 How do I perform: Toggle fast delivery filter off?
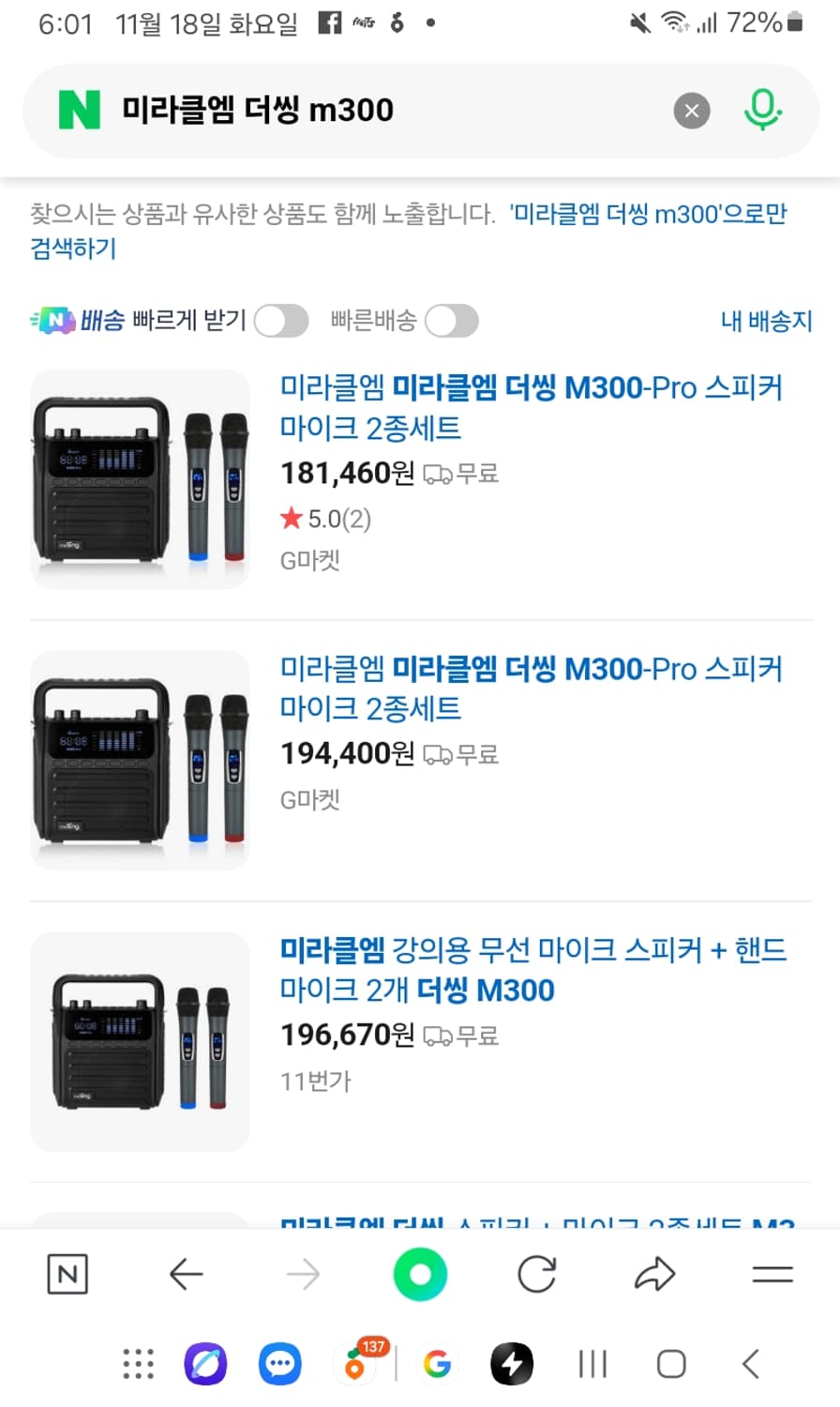(451, 321)
